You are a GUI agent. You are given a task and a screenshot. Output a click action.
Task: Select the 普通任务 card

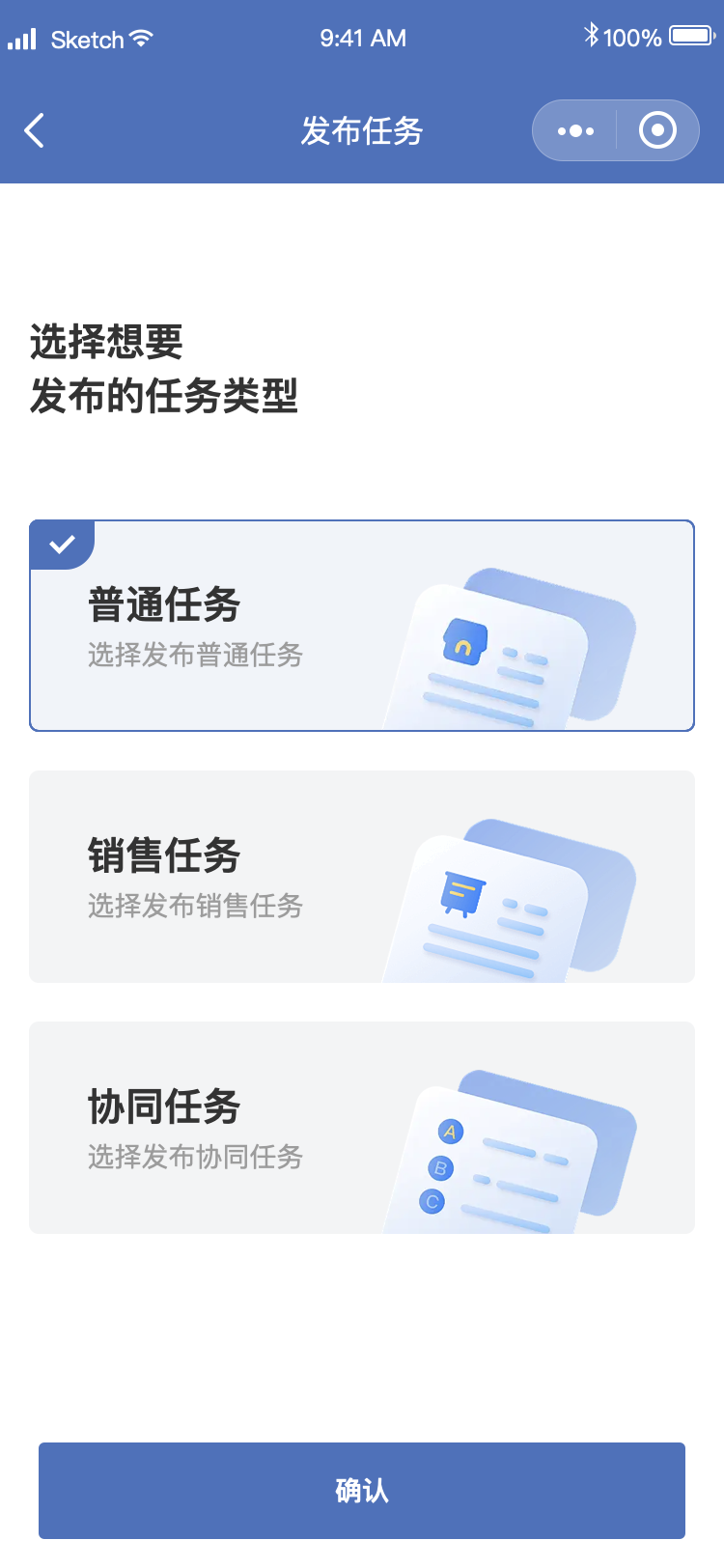(362, 626)
